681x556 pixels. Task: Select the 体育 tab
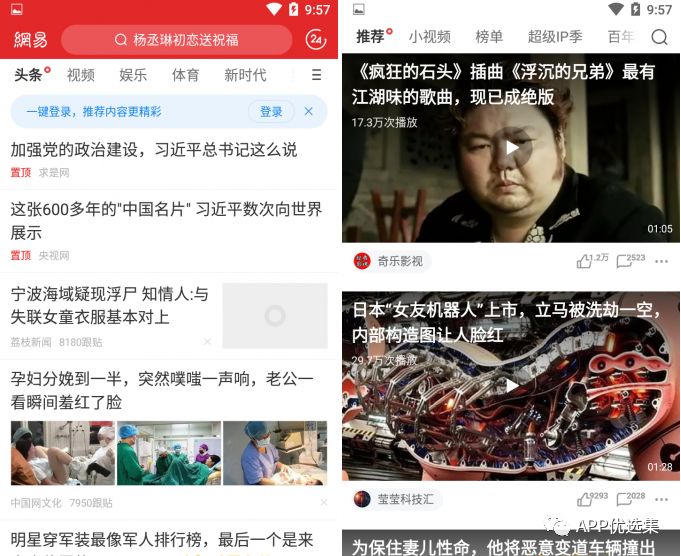pos(185,75)
